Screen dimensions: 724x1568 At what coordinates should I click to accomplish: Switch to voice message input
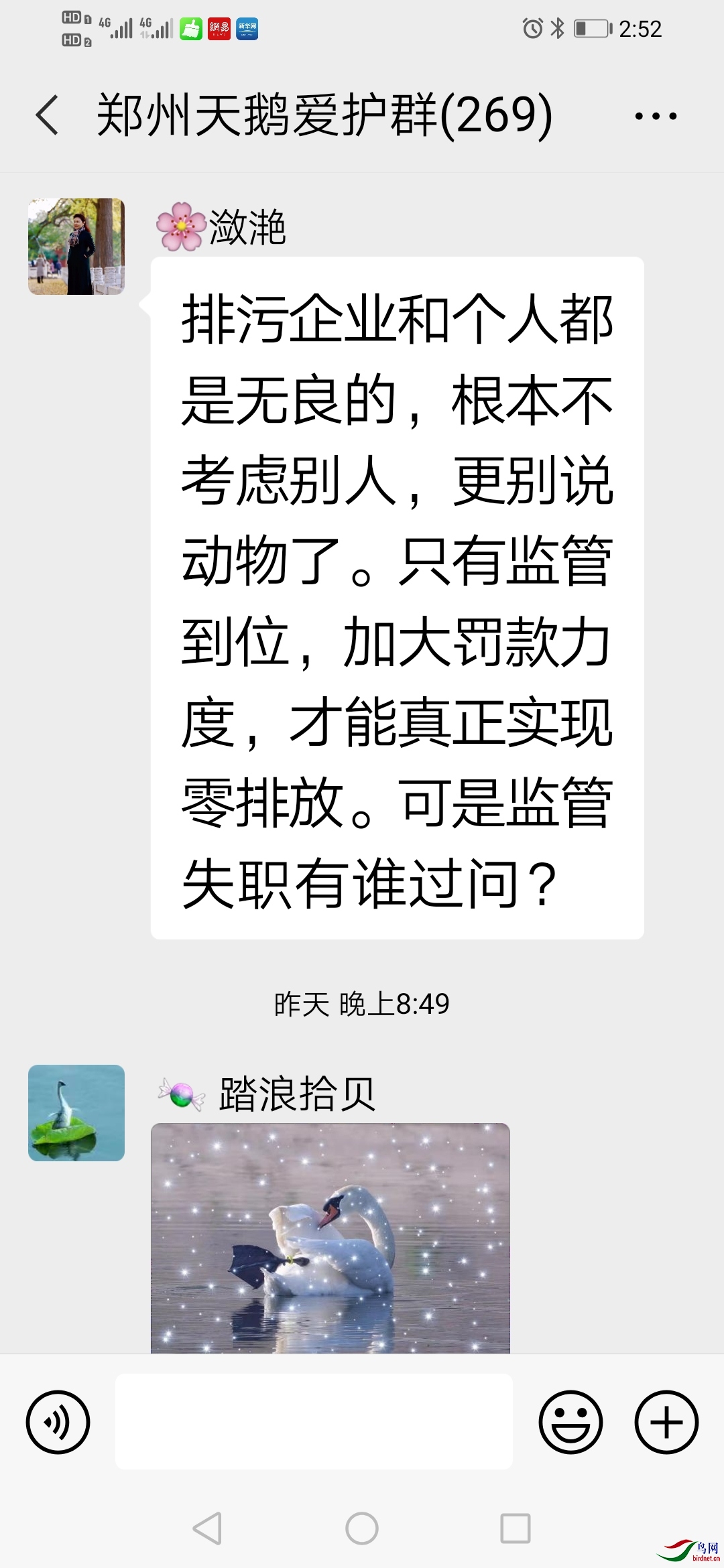58,1422
